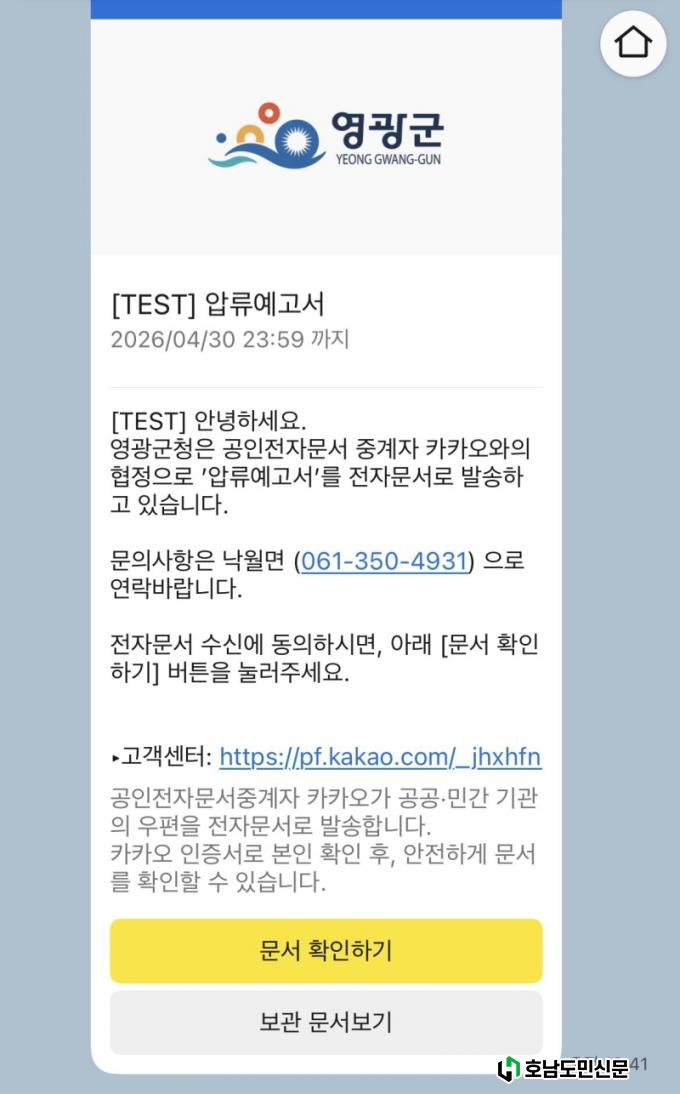Call the 061-350-4931 phone link
680x1094 pixels.
(385, 561)
